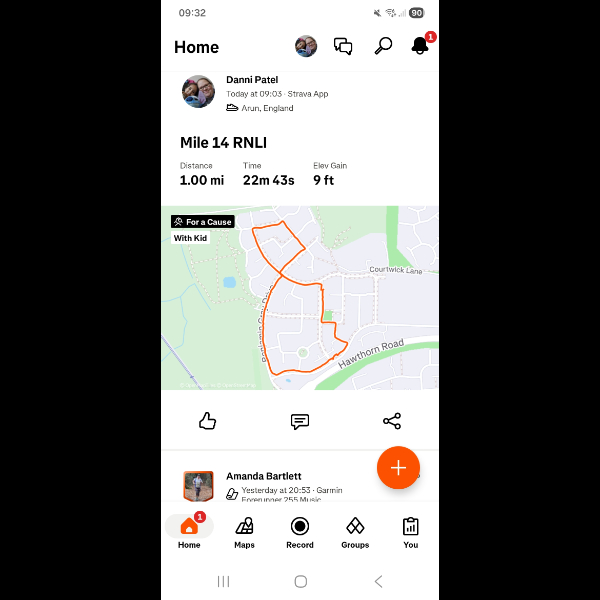
Task: Switch to the Record tab
Action: 300,532
